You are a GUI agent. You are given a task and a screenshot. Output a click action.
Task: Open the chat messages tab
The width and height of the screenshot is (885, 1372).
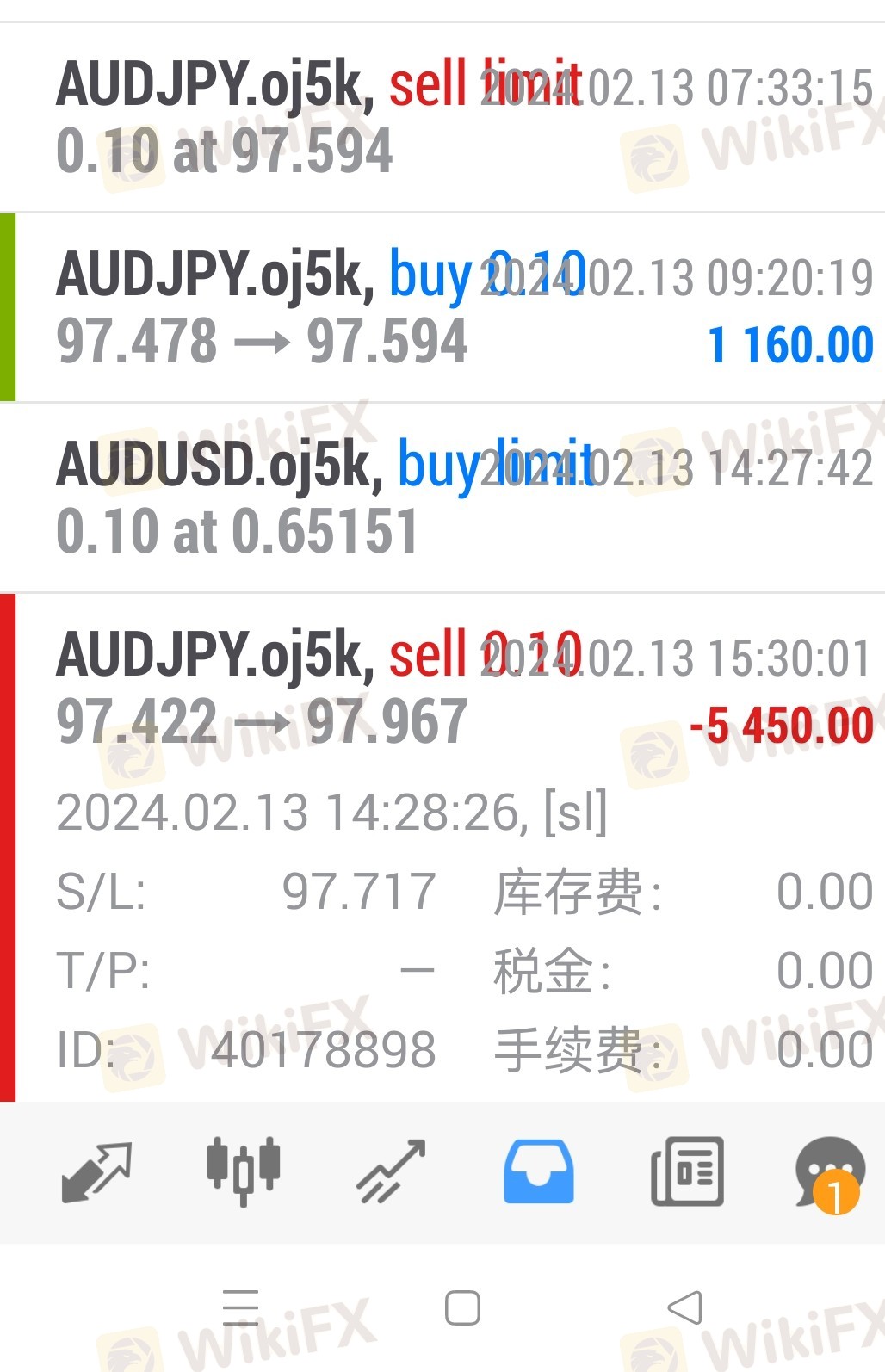830,1172
